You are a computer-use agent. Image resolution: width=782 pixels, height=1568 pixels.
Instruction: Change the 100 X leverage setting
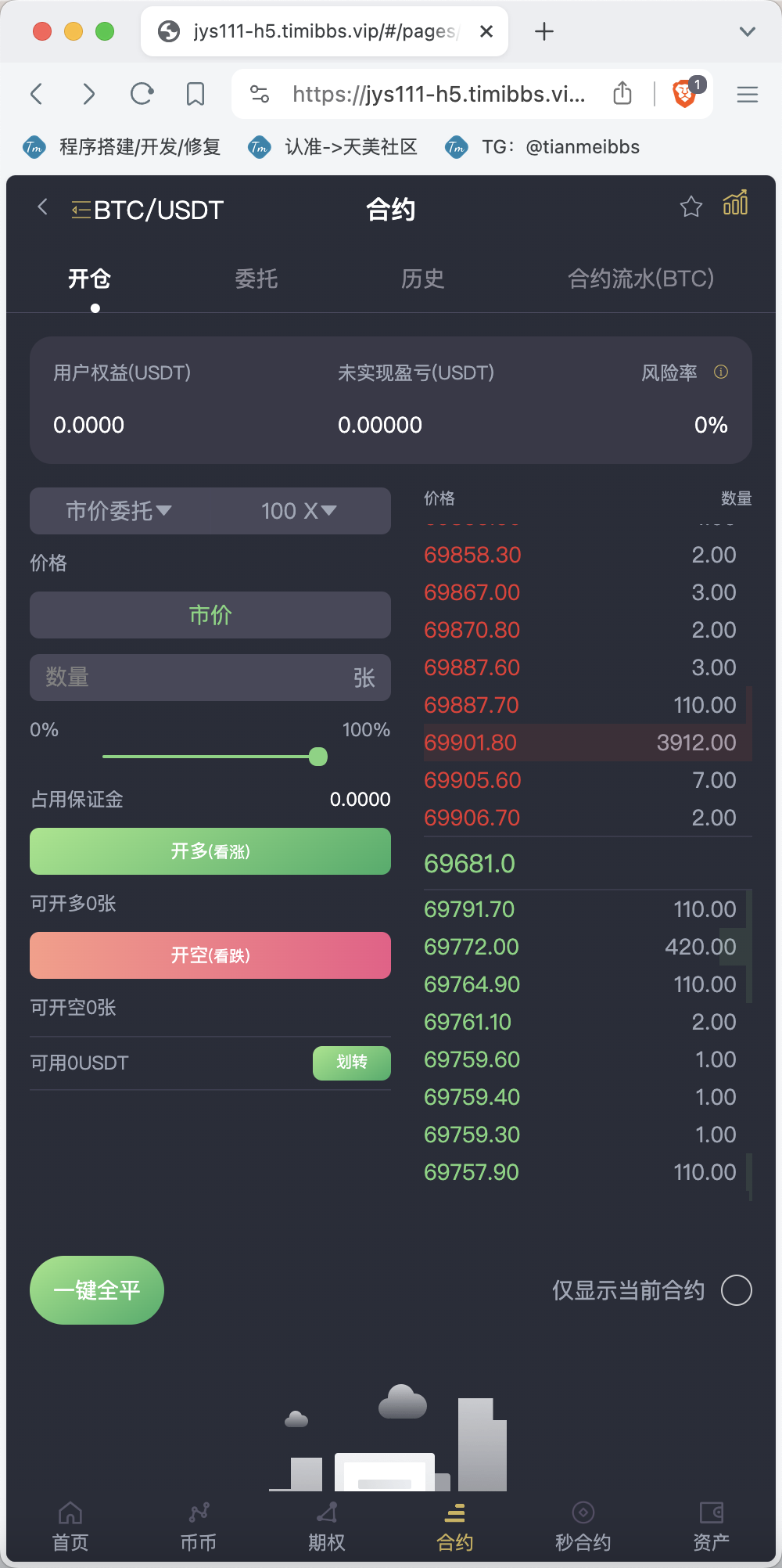click(x=299, y=511)
